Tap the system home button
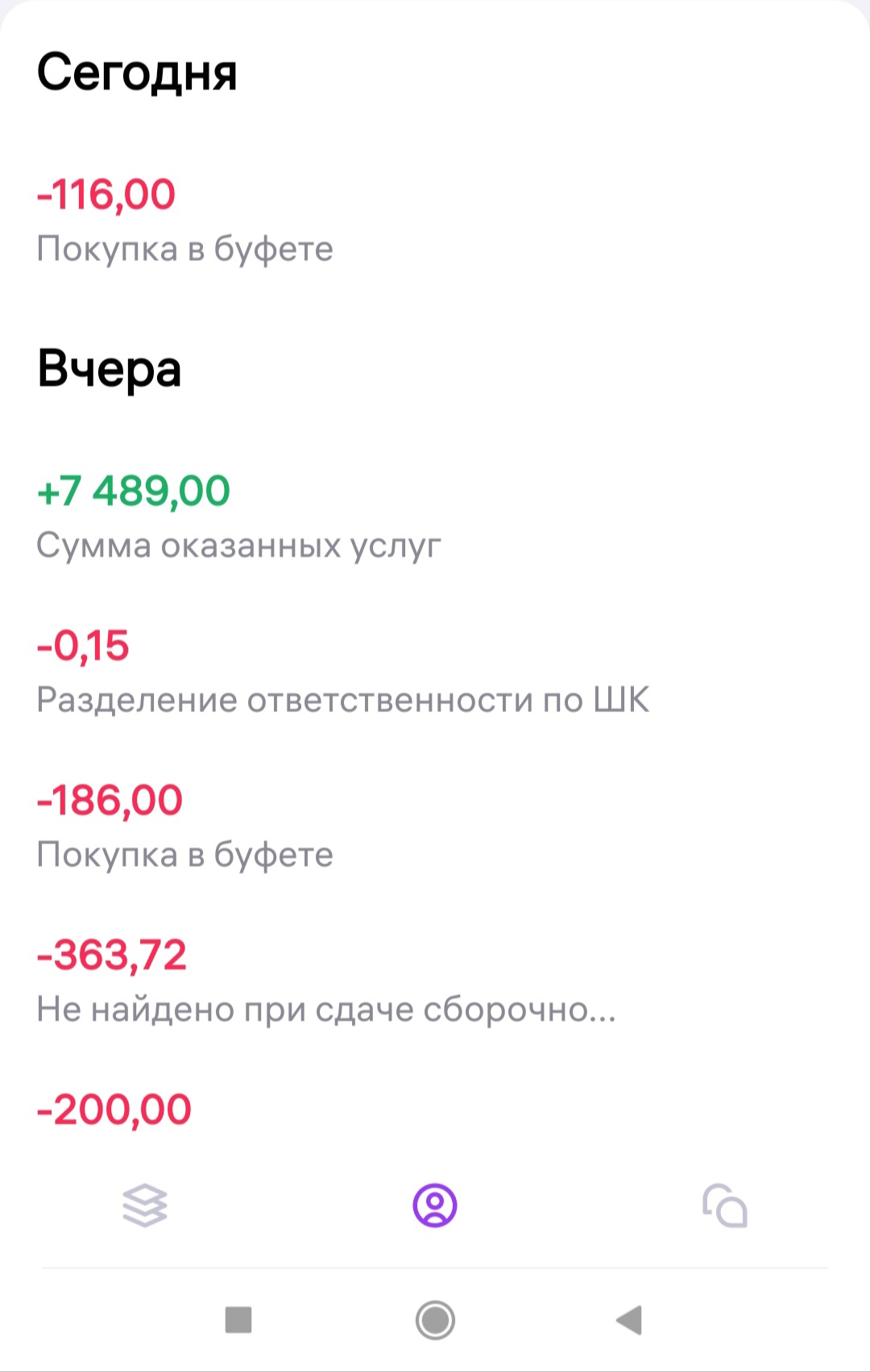The image size is (870, 1372). [435, 1320]
